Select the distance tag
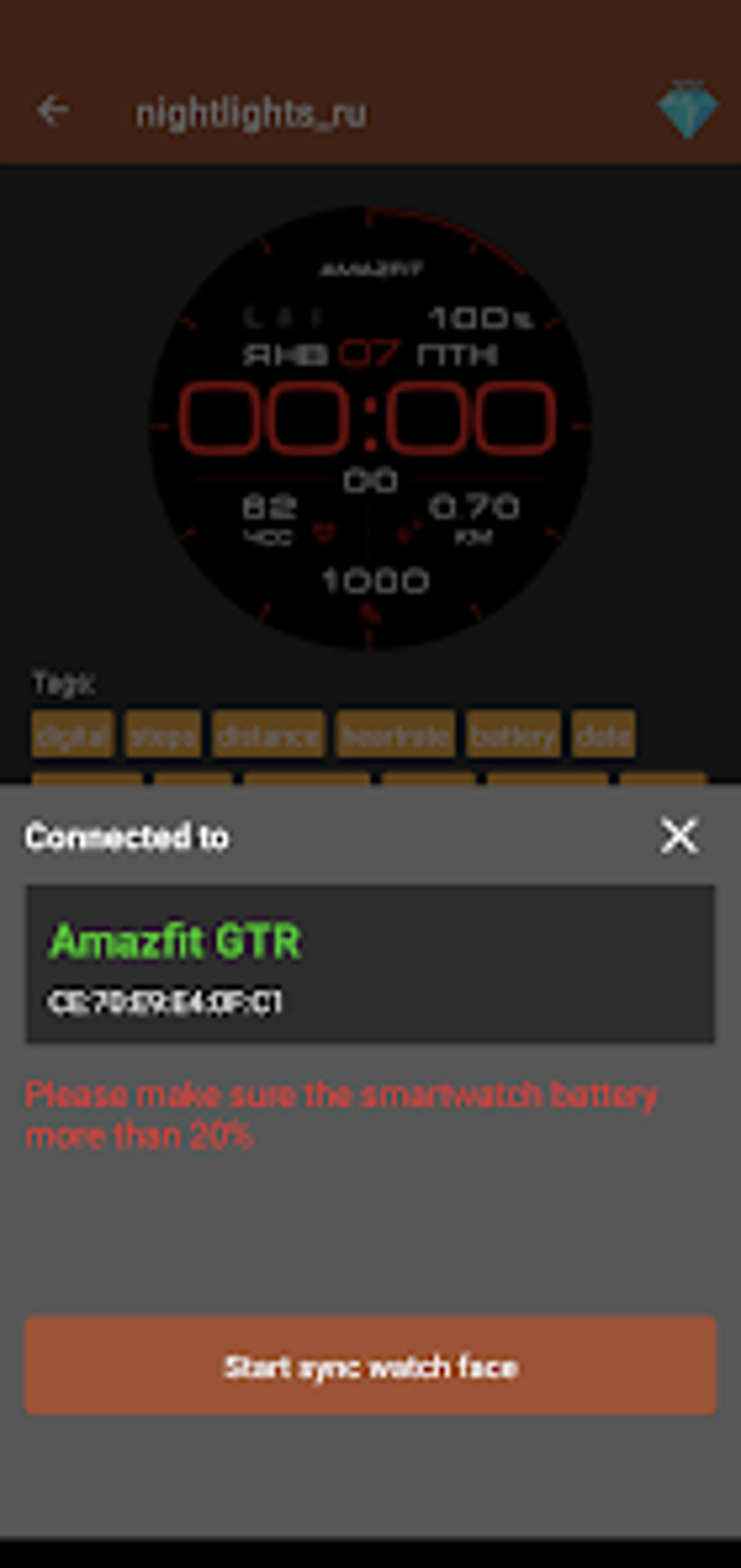The width and height of the screenshot is (741, 1568). click(267, 733)
